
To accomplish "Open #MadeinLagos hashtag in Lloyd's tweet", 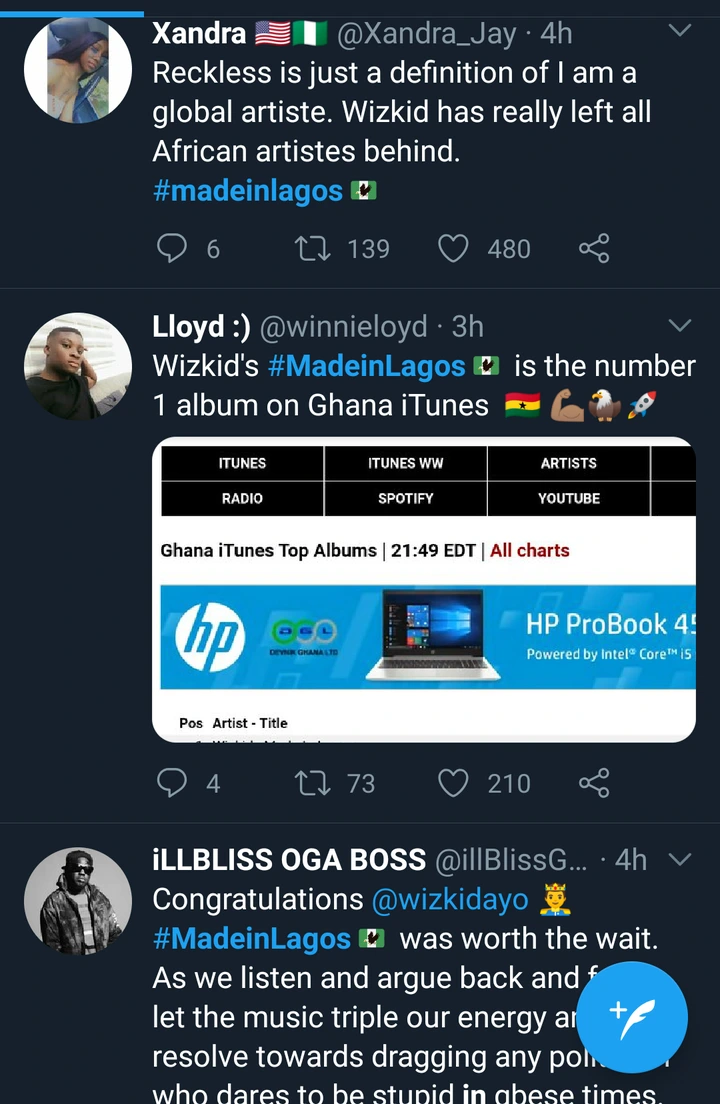I will point(366,366).
